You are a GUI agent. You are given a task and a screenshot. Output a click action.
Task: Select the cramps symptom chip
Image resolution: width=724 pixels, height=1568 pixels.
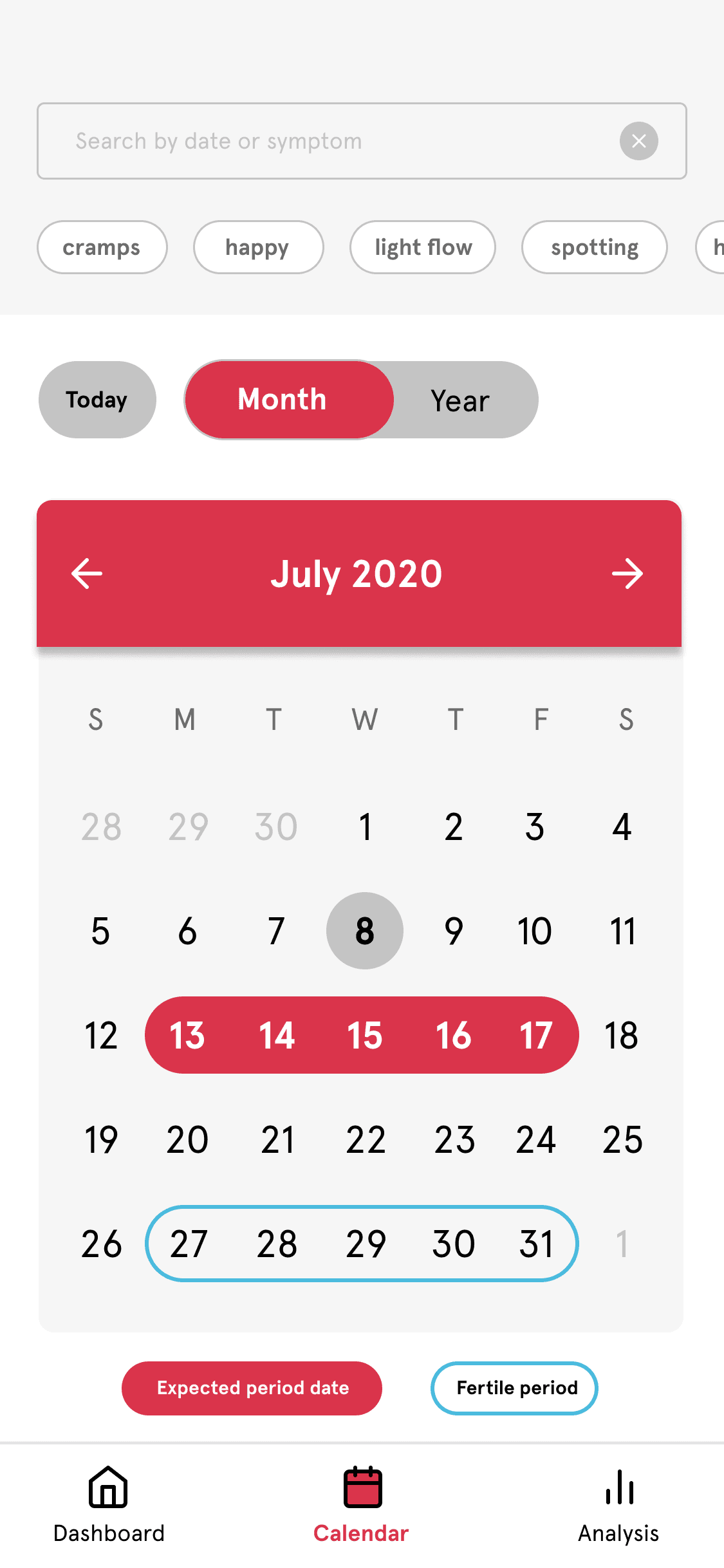click(102, 247)
